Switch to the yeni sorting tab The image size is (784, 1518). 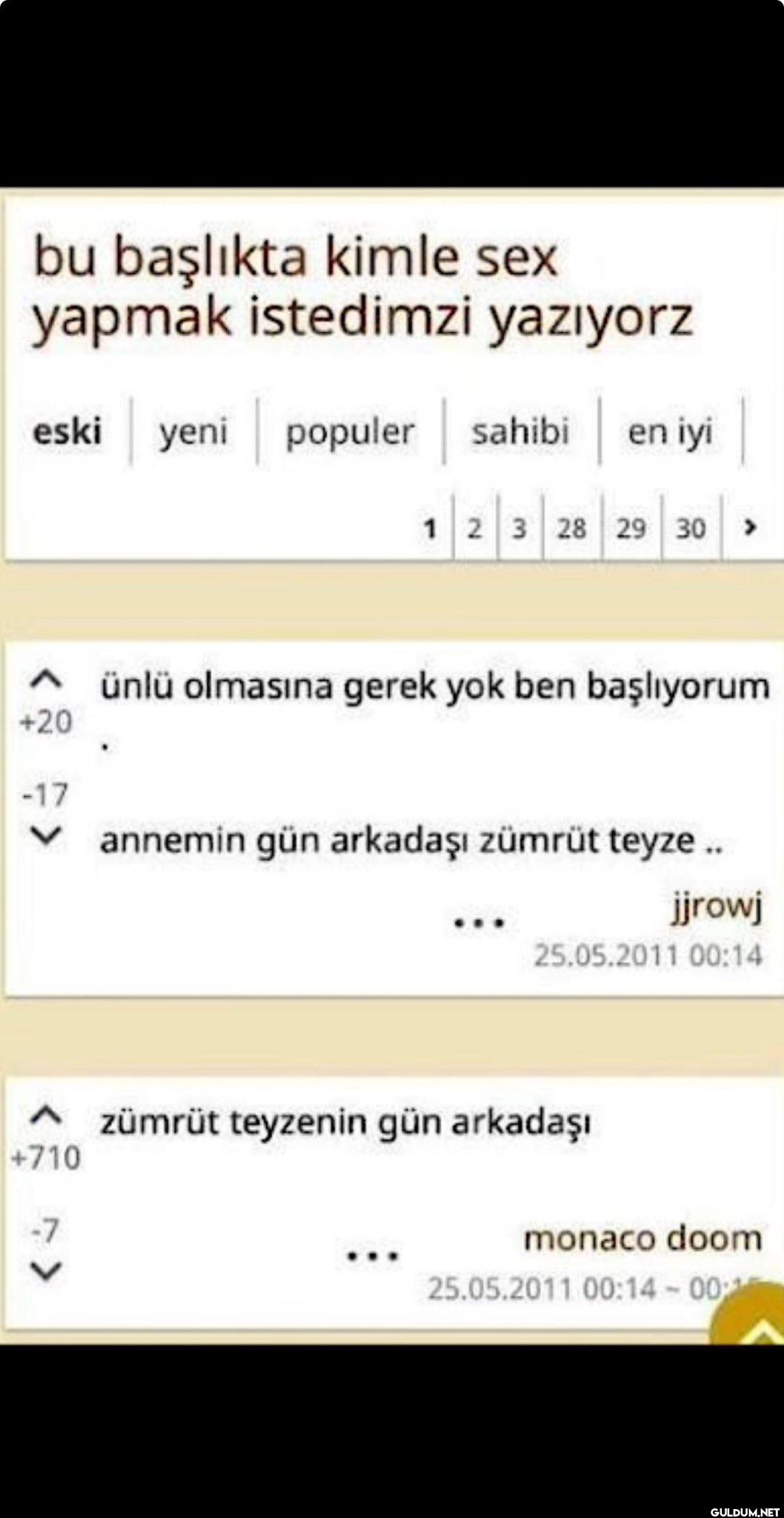(193, 431)
